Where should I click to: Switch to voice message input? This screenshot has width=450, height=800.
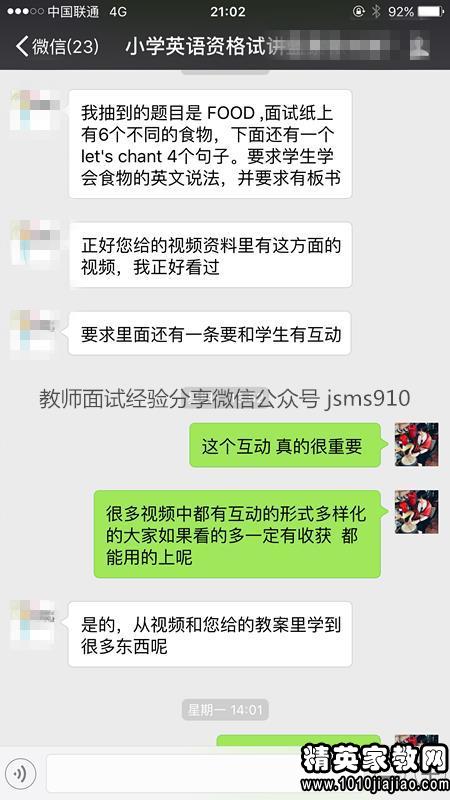point(20,773)
